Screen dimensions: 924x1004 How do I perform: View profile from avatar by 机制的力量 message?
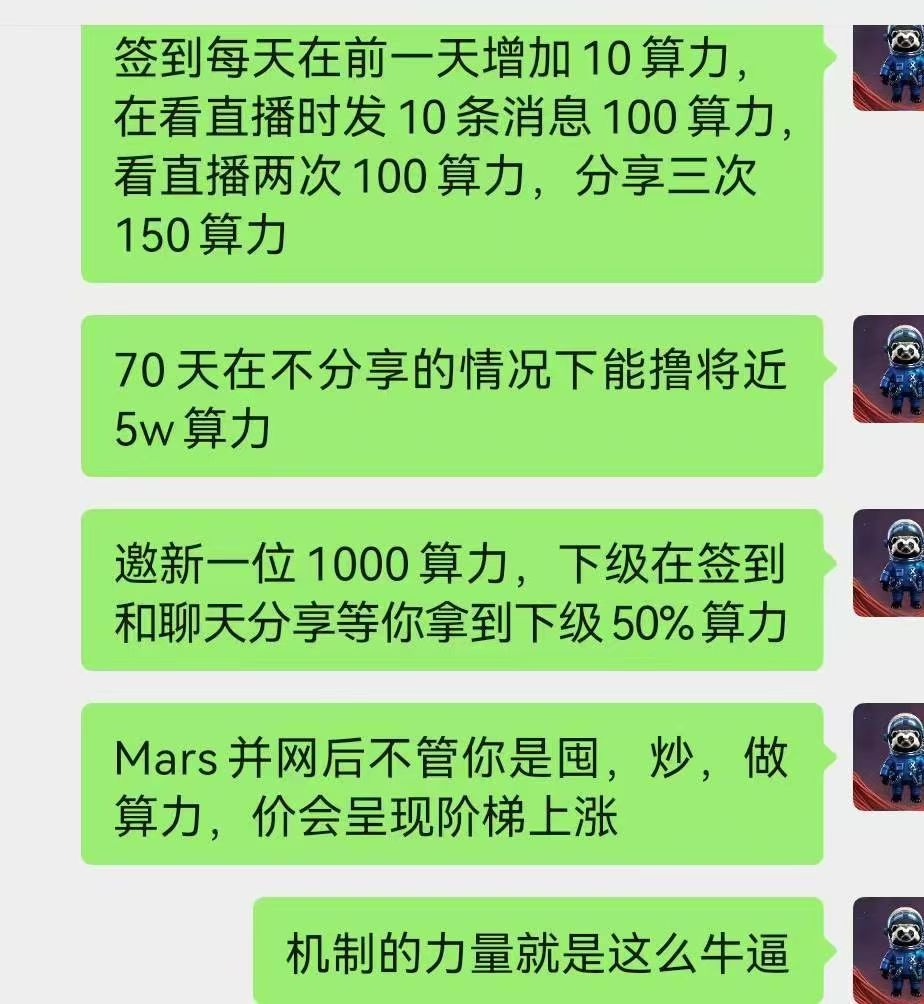pyautogui.click(x=890, y=948)
